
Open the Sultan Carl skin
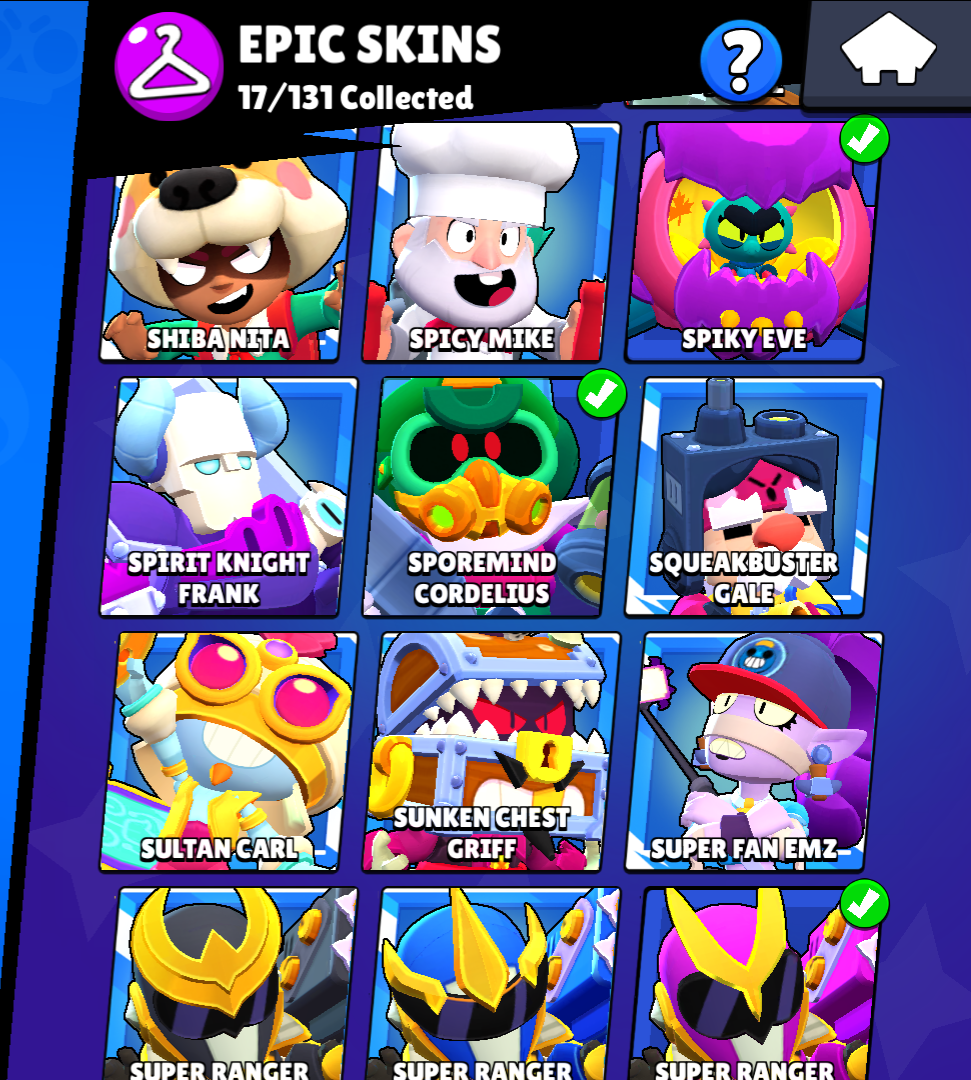click(226, 752)
